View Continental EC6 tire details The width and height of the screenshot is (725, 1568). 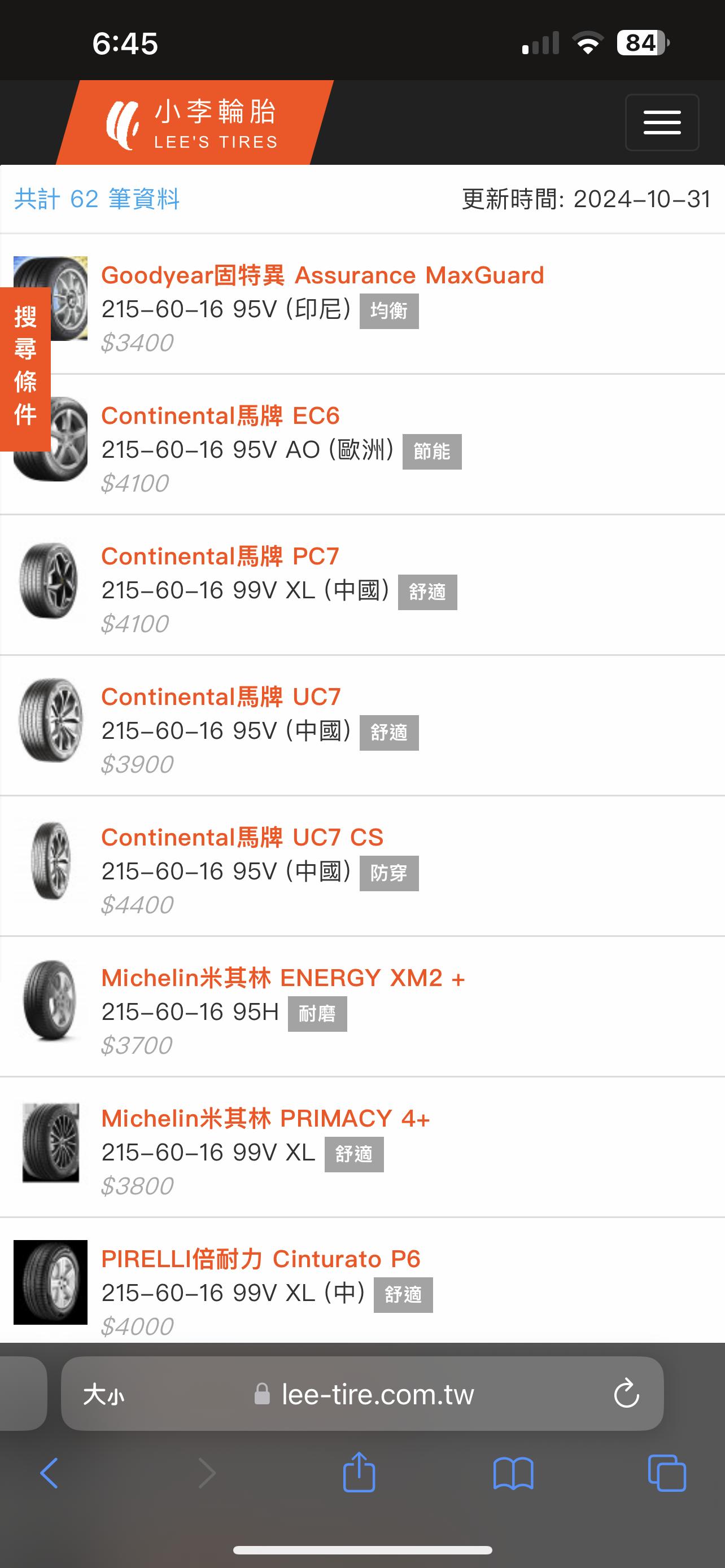(220, 417)
